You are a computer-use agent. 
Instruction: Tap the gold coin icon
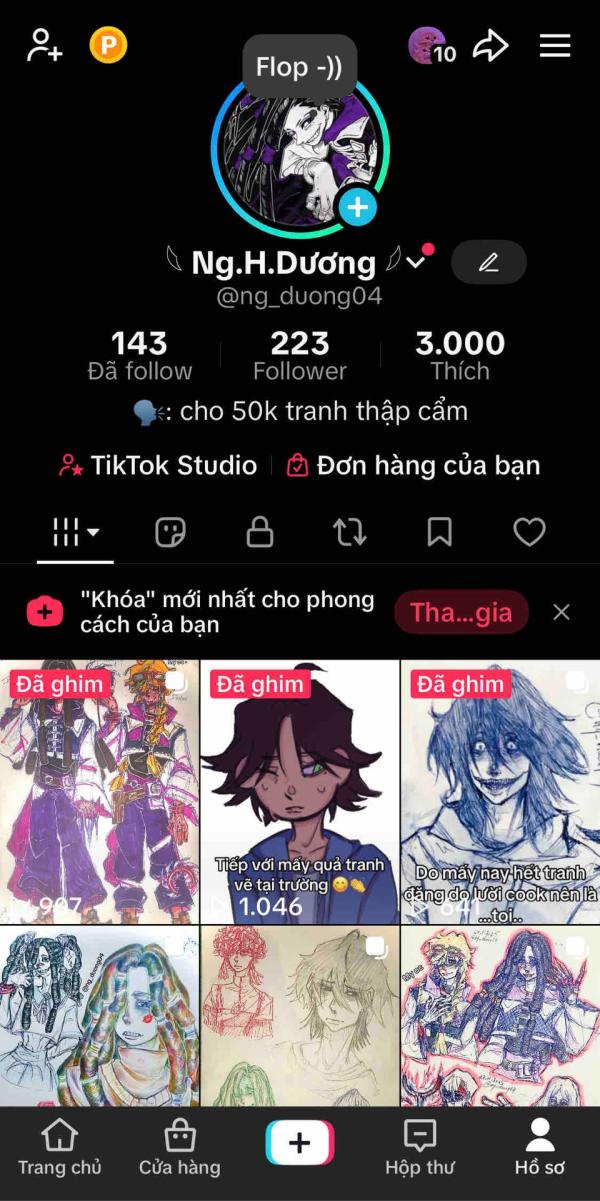[108, 46]
